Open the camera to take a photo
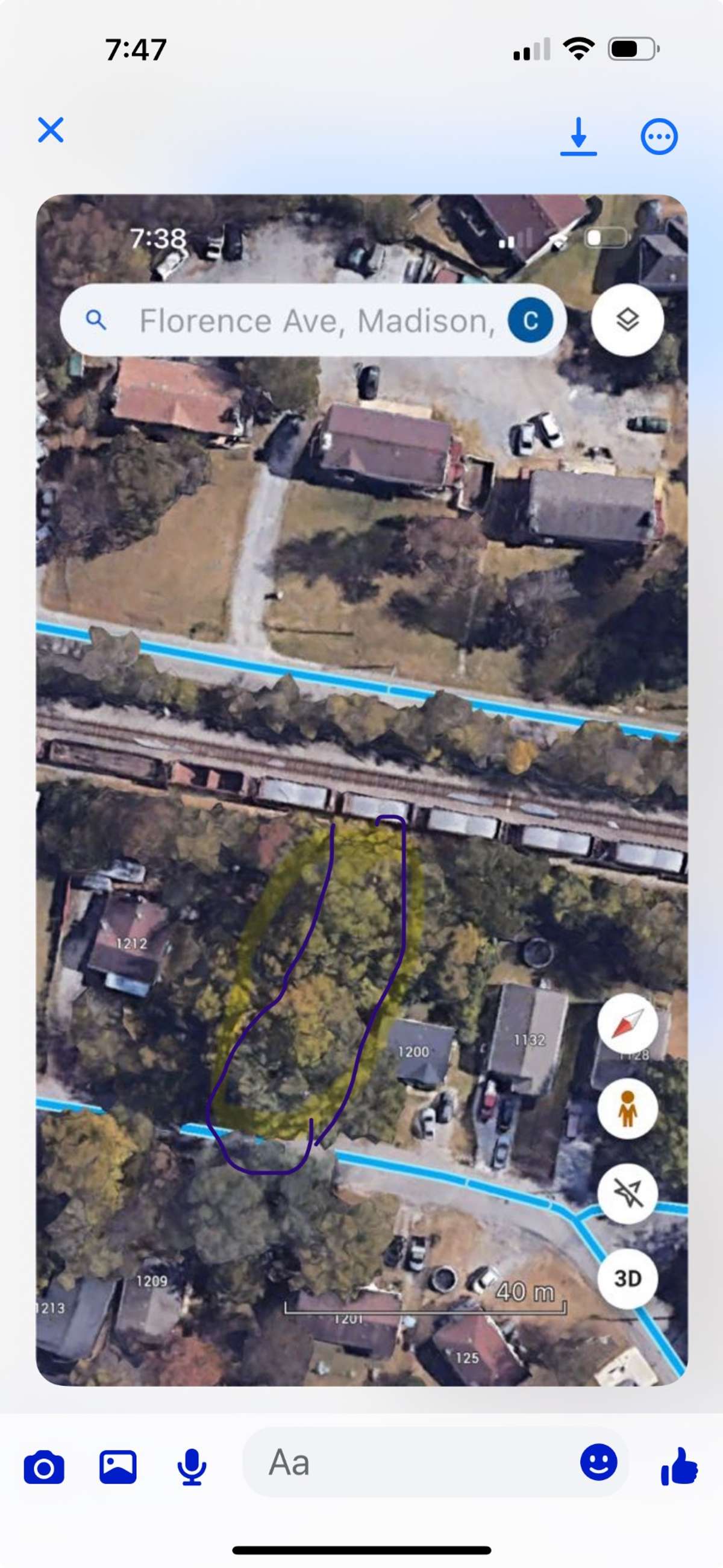The width and height of the screenshot is (723, 1568). 44,1467
